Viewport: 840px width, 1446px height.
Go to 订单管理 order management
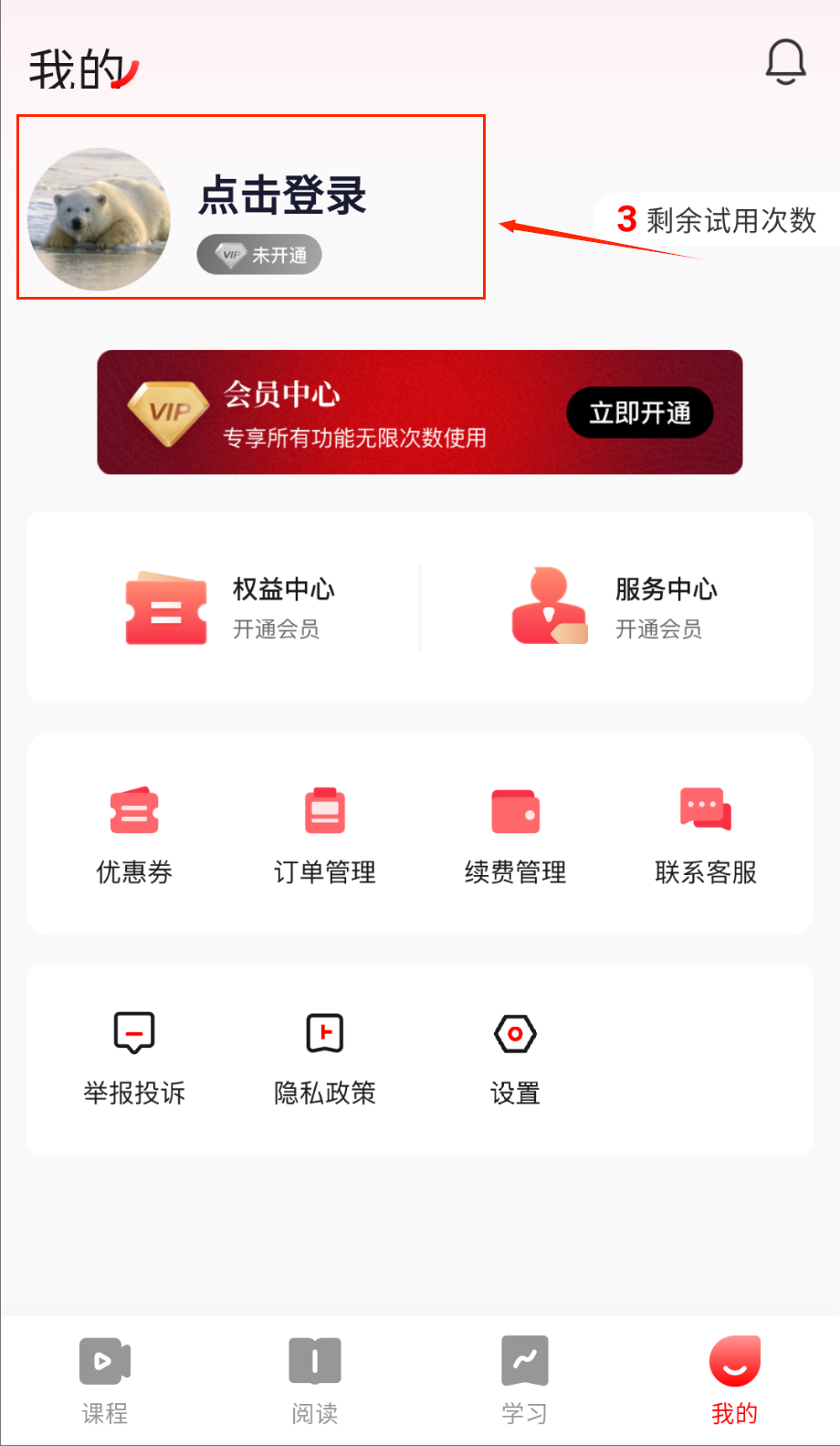pos(325,832)
